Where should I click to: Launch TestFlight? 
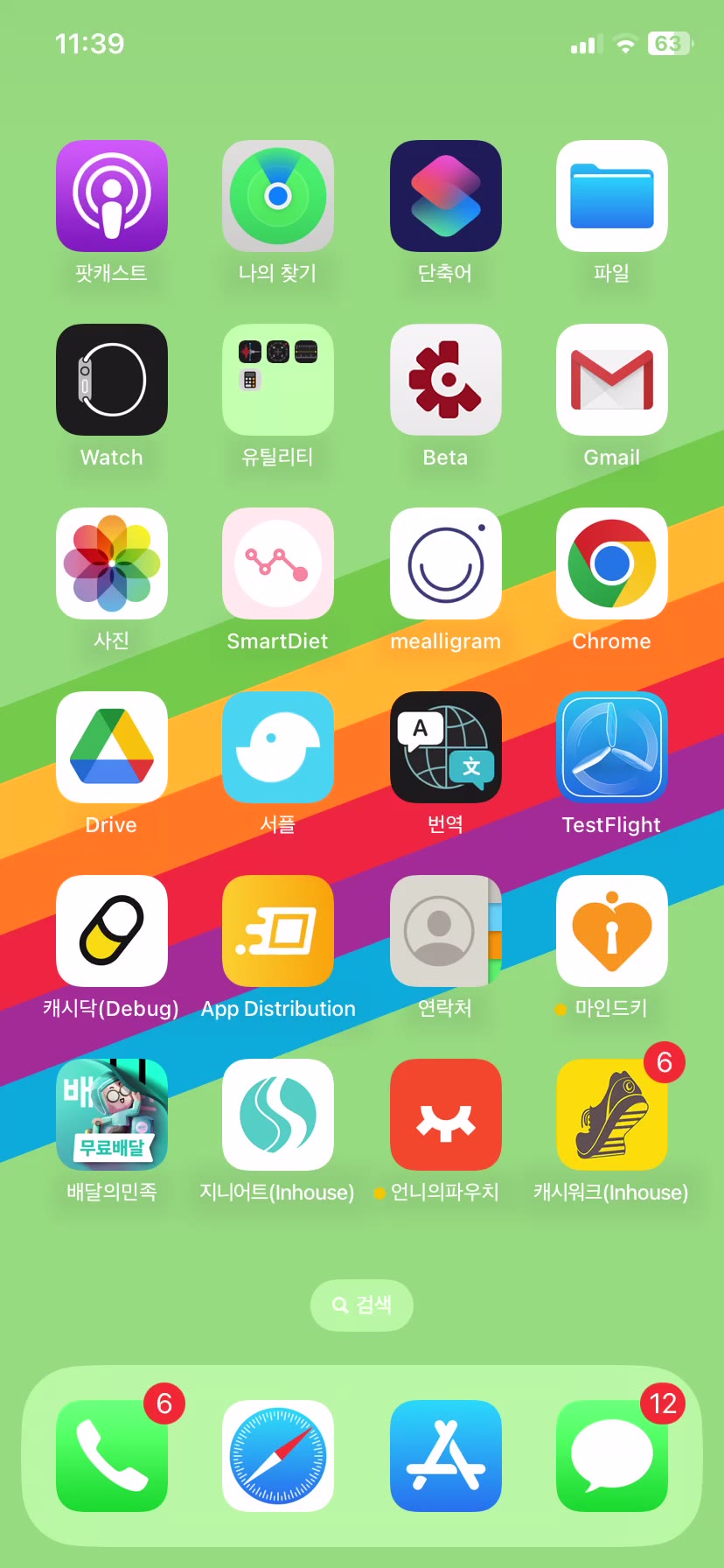click(612, 747)
